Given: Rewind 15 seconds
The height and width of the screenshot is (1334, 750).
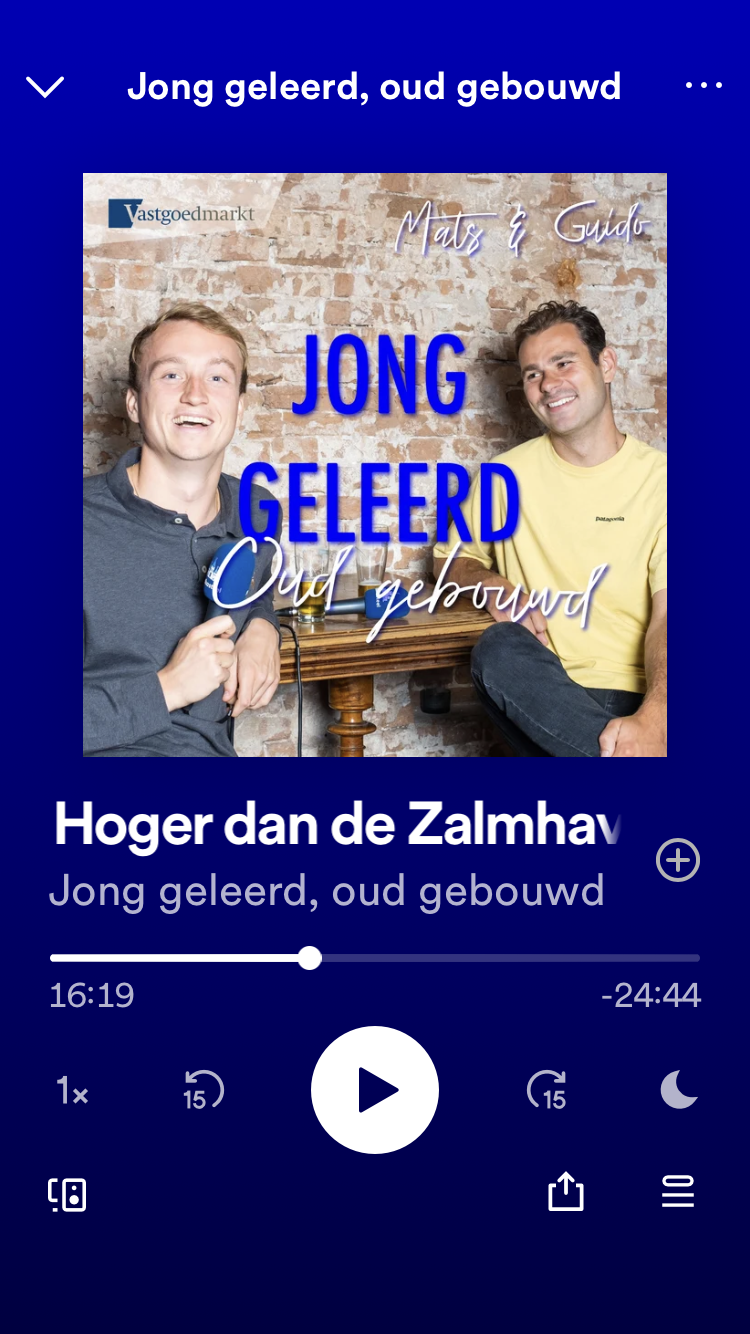Looking at the screenshot, I should [203, 1091].
